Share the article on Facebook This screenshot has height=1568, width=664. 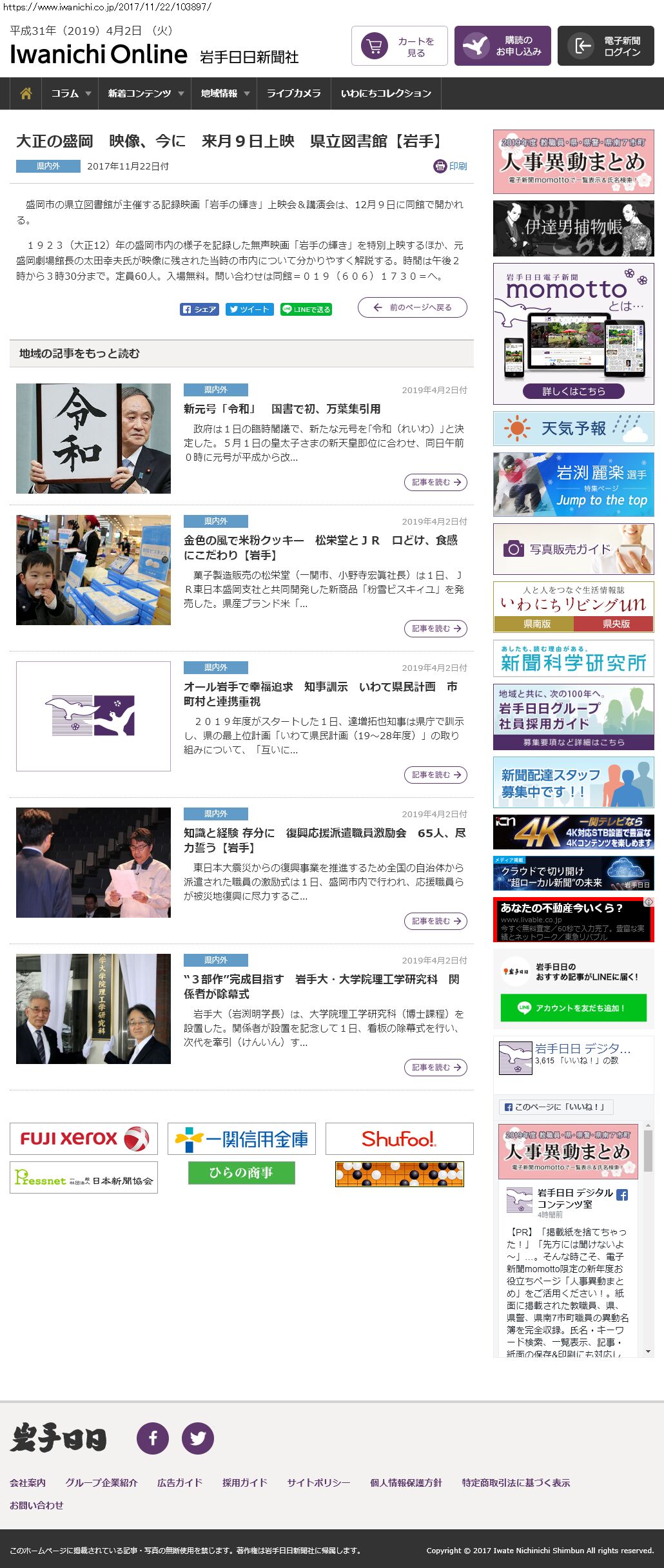[199, 309]
